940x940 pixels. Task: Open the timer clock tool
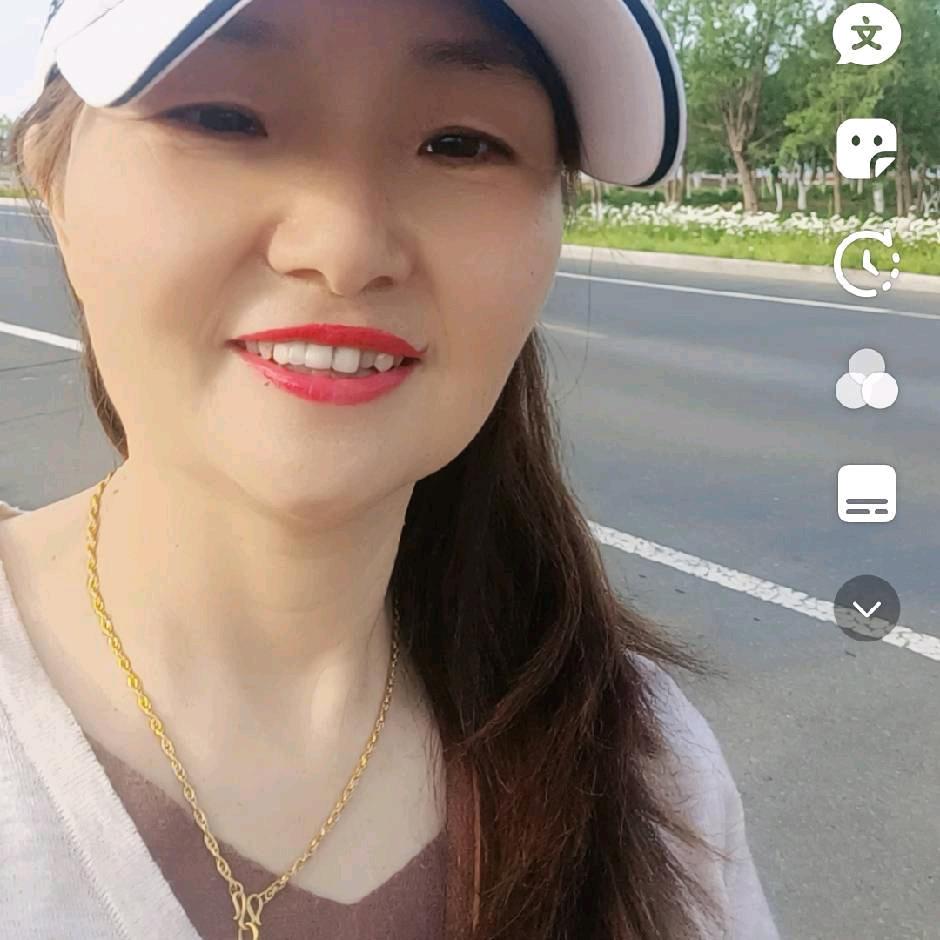pos(866,264)
